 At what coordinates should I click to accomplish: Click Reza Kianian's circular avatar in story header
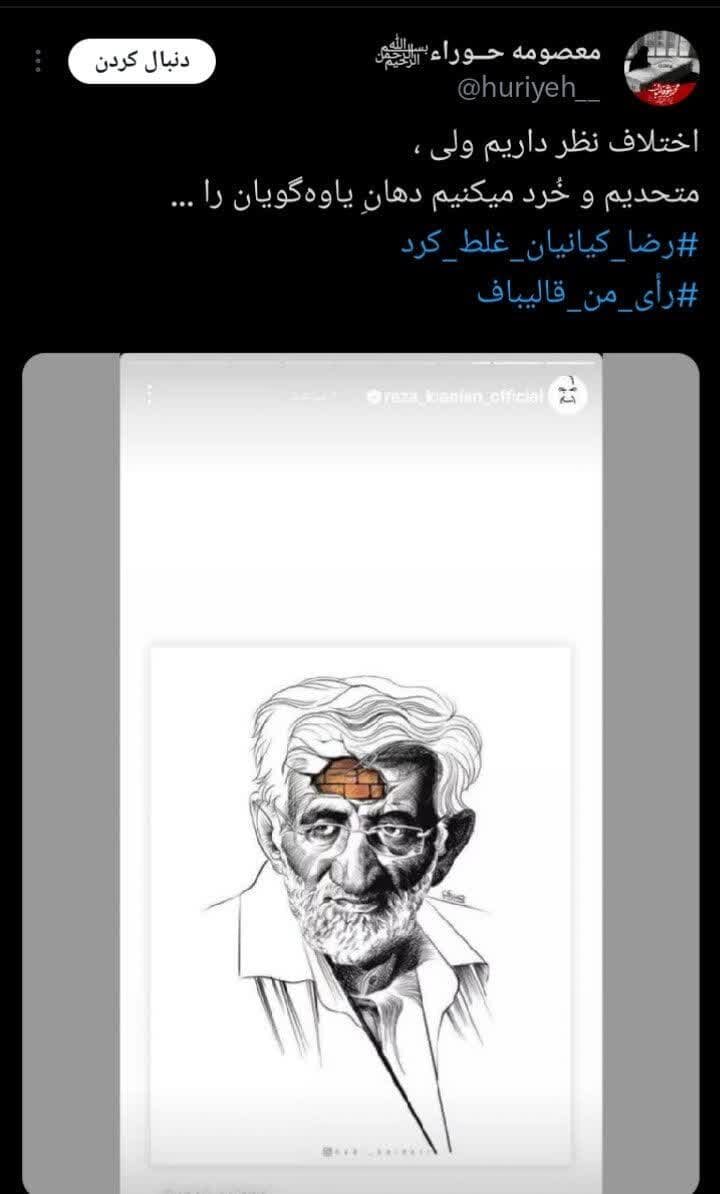pos(567,395)
